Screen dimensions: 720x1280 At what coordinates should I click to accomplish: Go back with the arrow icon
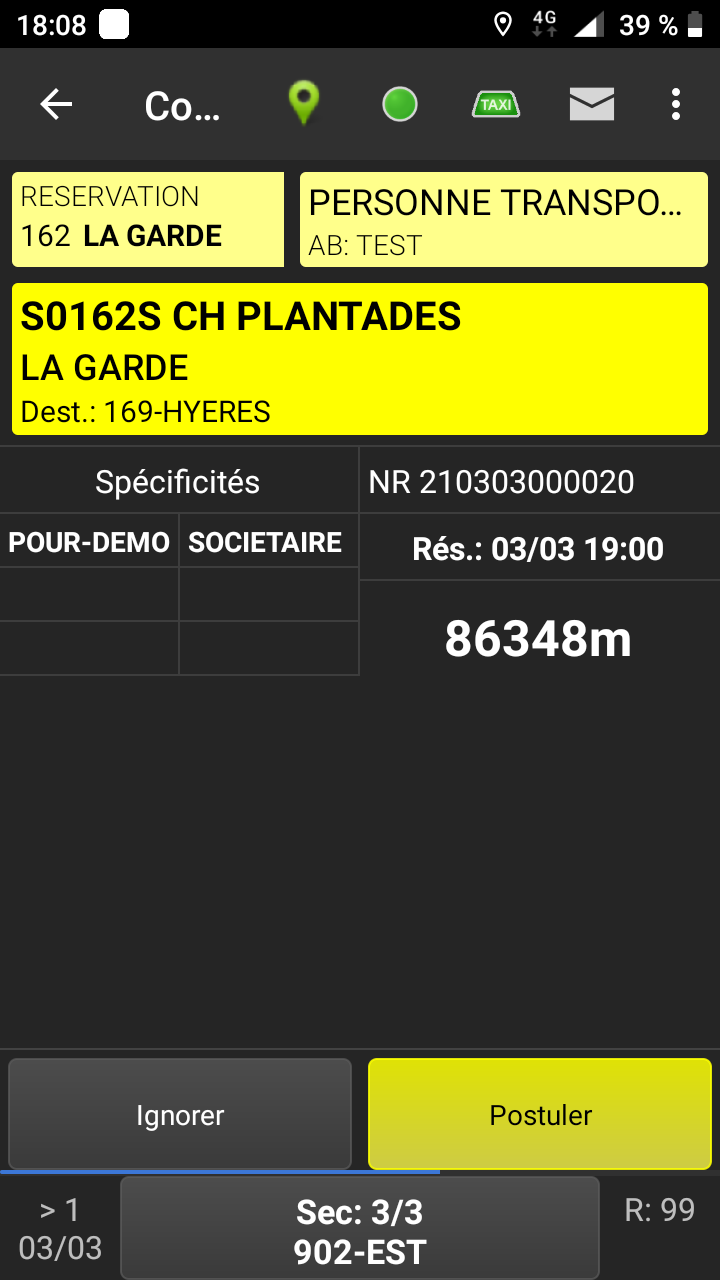coord(56,104)
